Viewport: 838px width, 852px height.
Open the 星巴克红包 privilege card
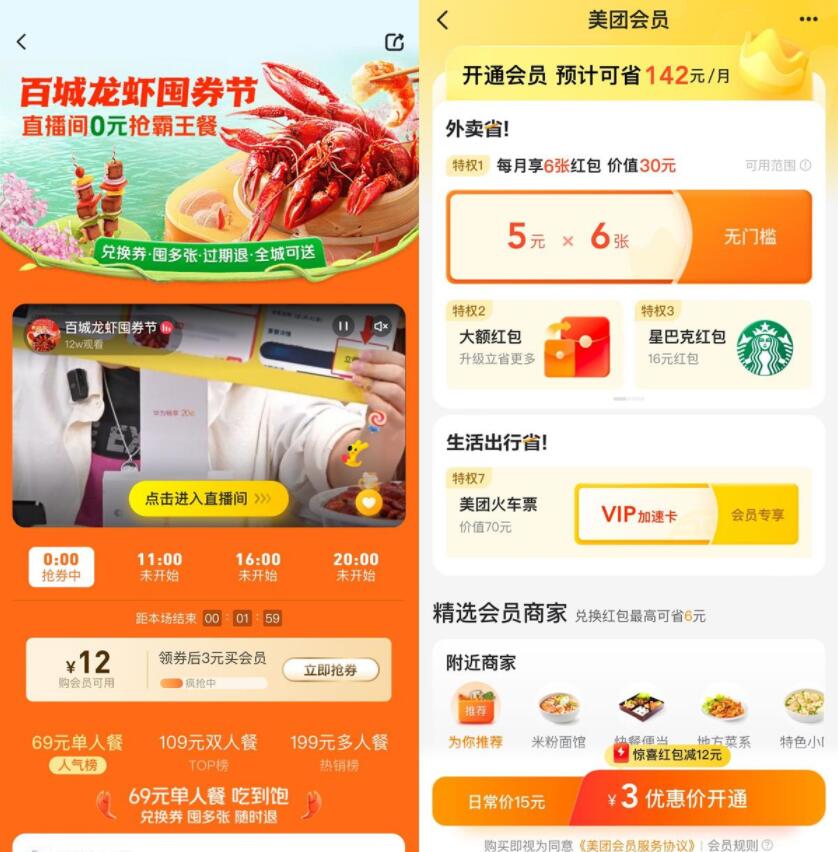722,346
